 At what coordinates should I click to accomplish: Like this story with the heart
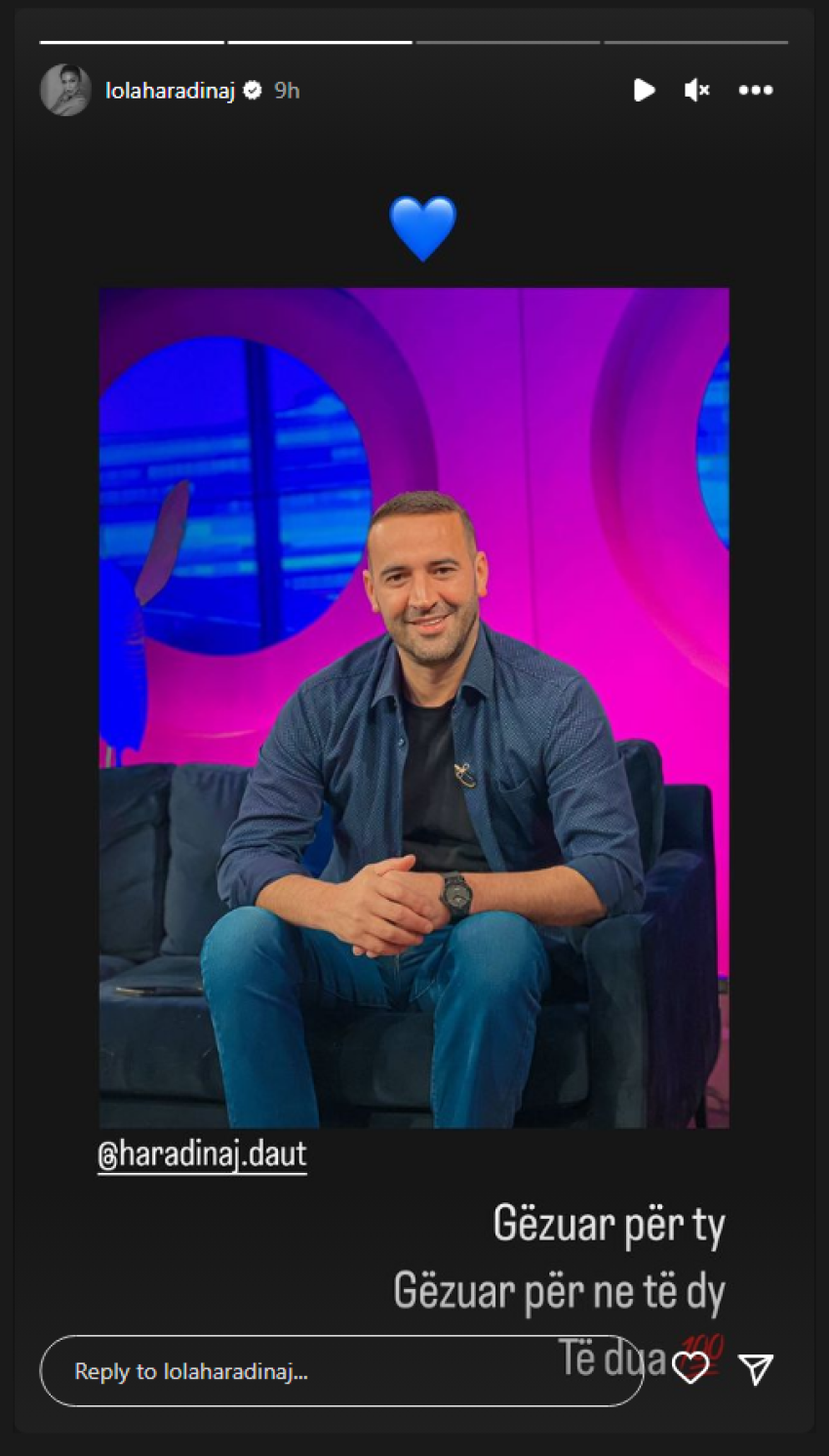[691, 1368]
